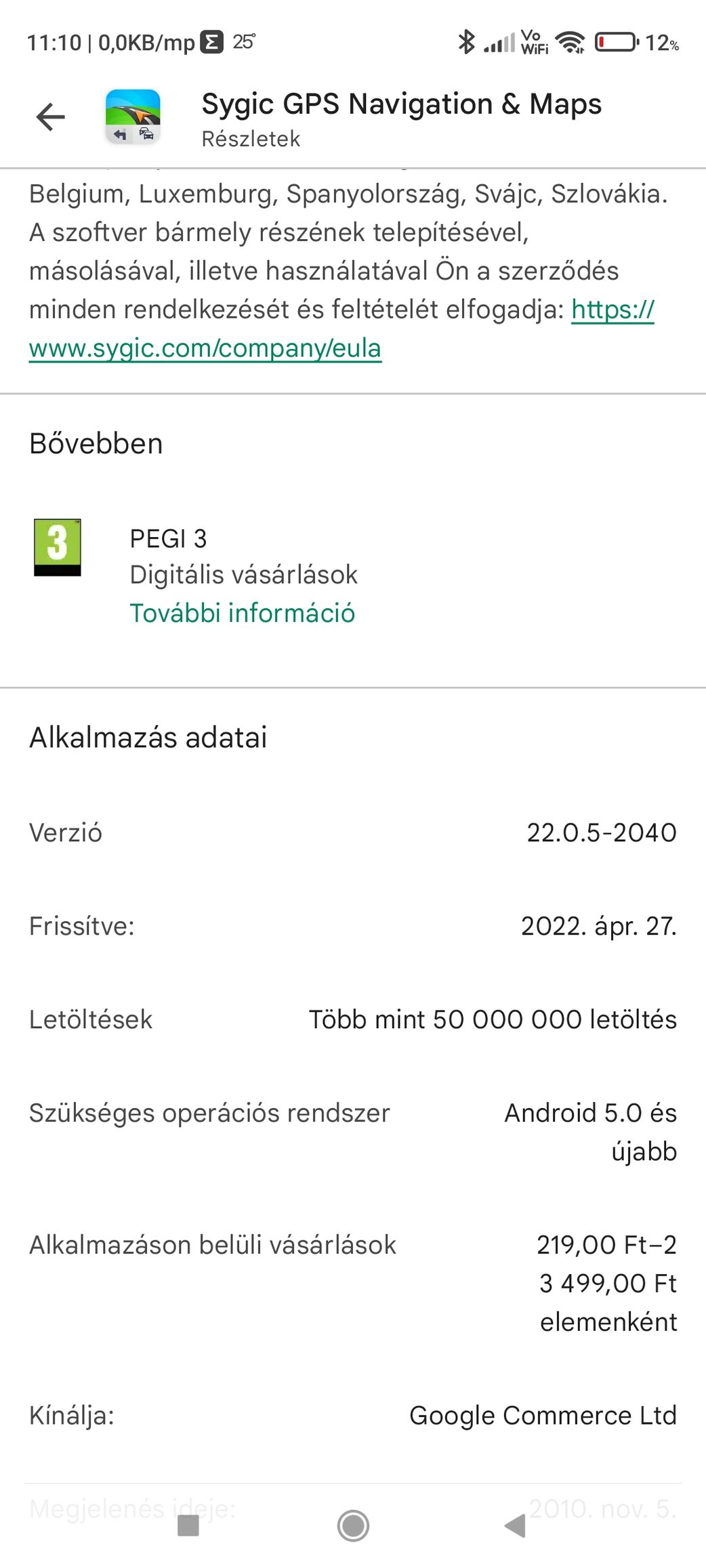
Task: Open További információ under PEGI 3
Action: pos(242,613)
